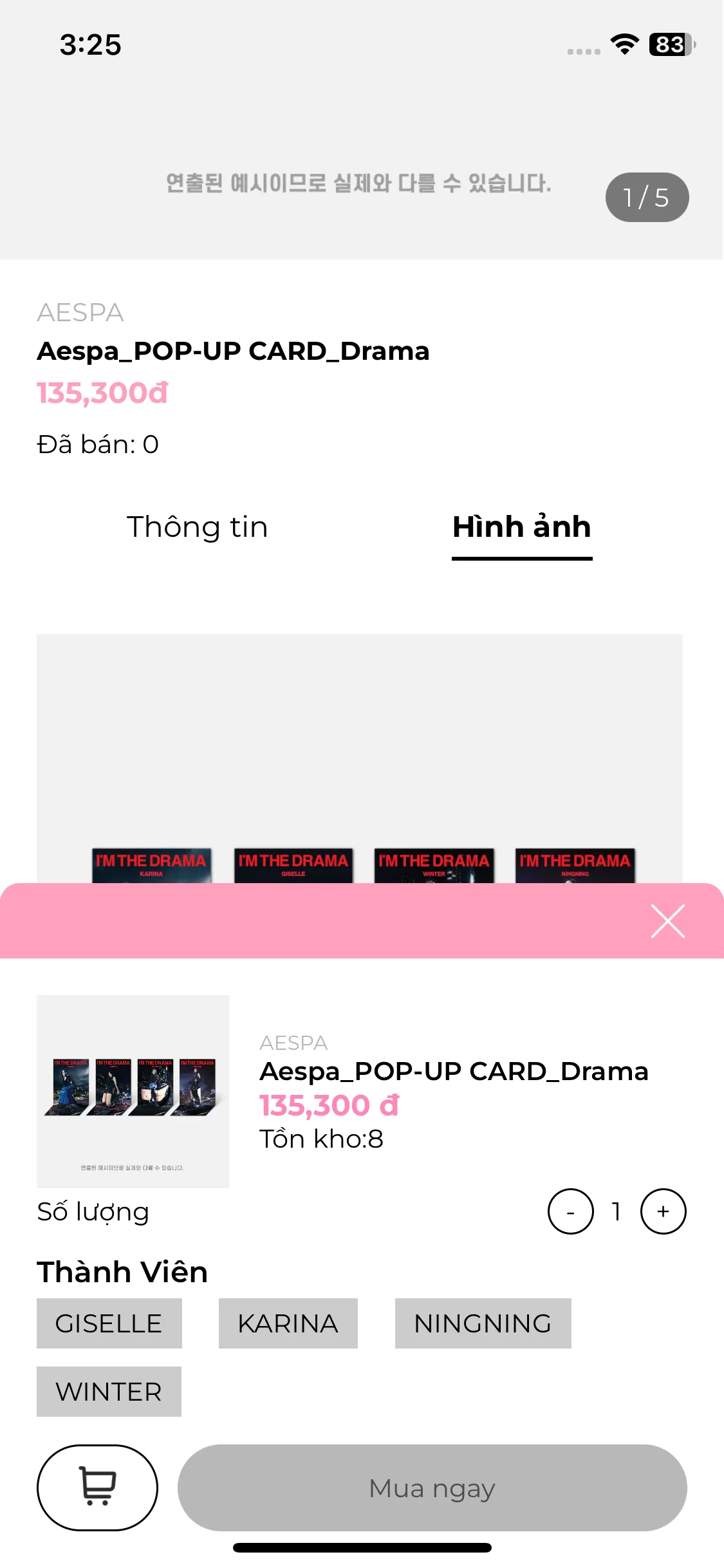Switch to the Thông tin tab
Screen dimensions: 724x1568
coord(197,527)
